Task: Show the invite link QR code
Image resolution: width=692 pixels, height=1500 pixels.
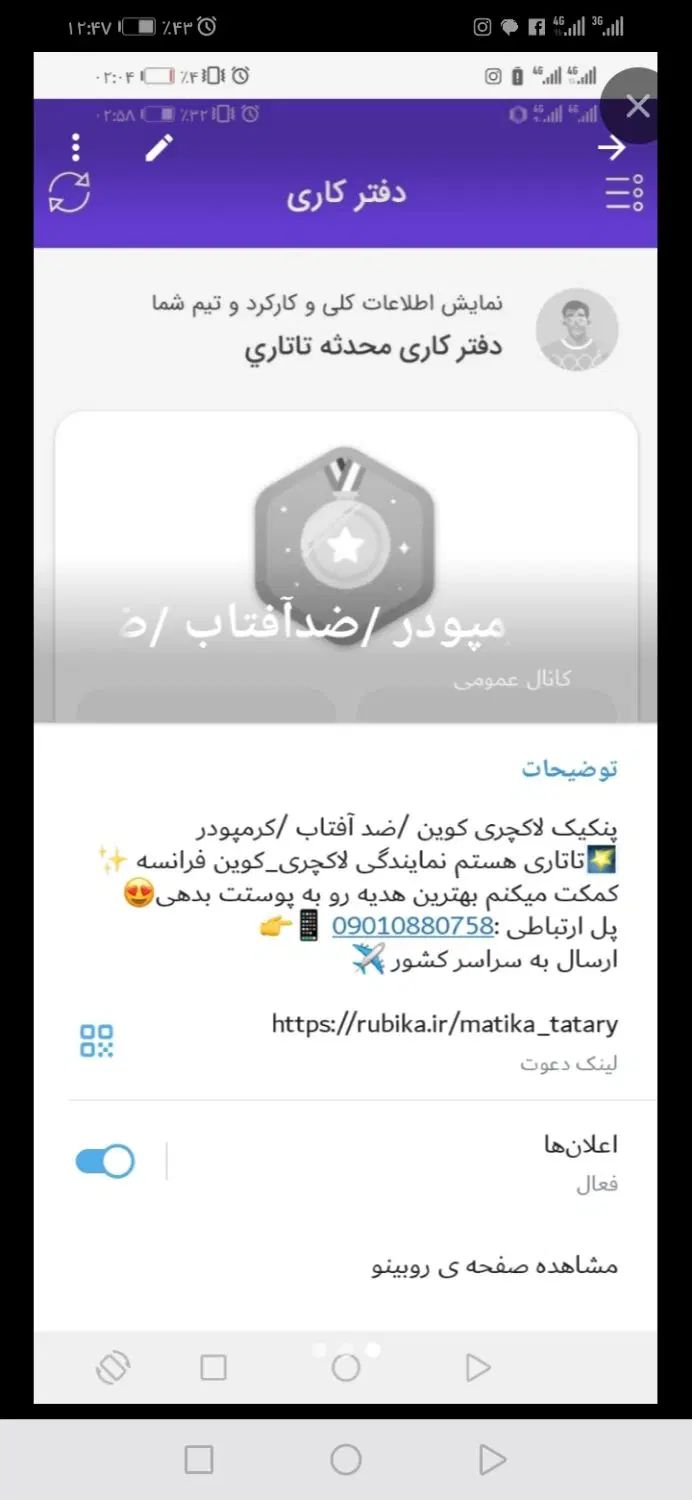Action: [97, 1041]
